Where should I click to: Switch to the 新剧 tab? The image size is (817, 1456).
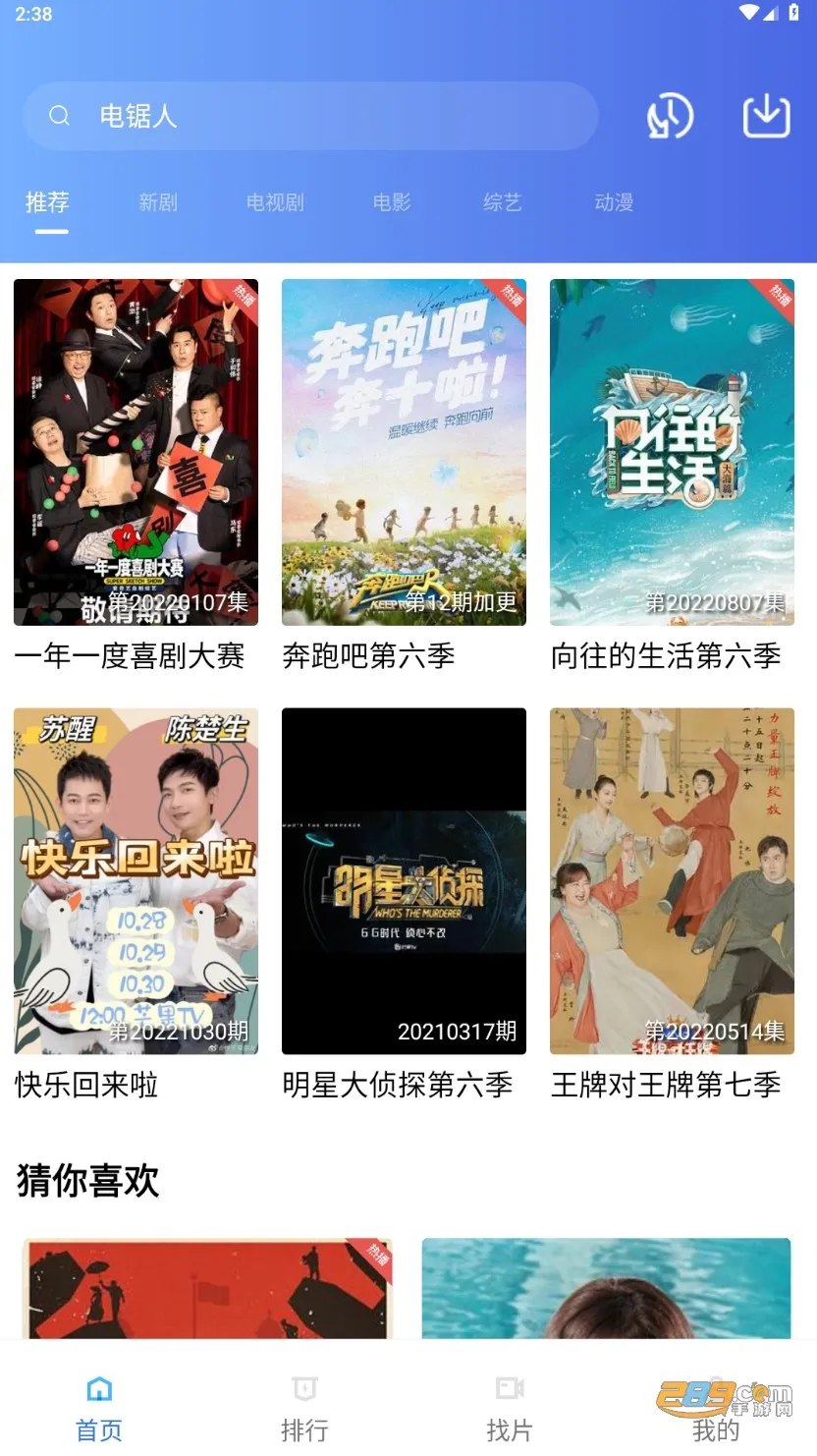(x=158, y=202)
